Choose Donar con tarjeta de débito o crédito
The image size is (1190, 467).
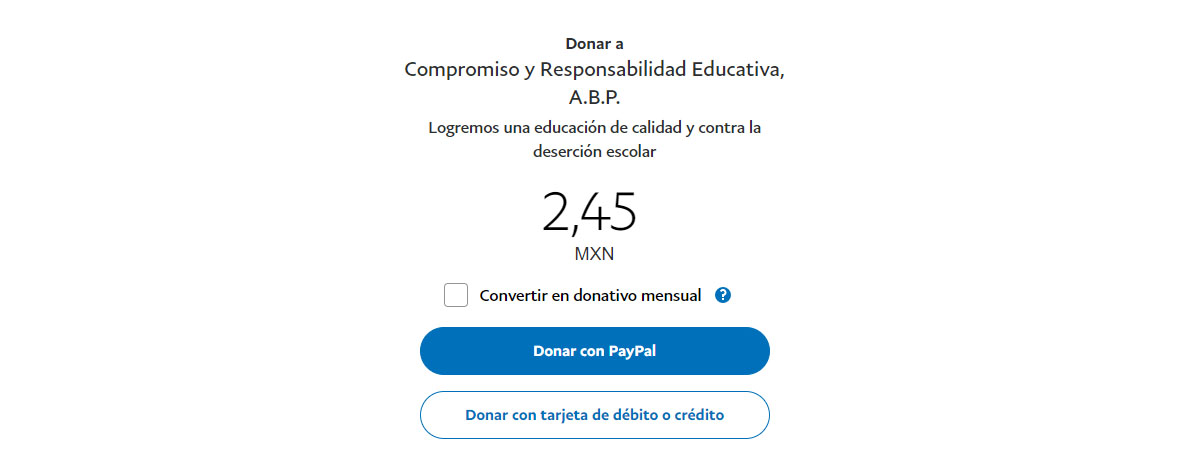[x=594, y=415]
